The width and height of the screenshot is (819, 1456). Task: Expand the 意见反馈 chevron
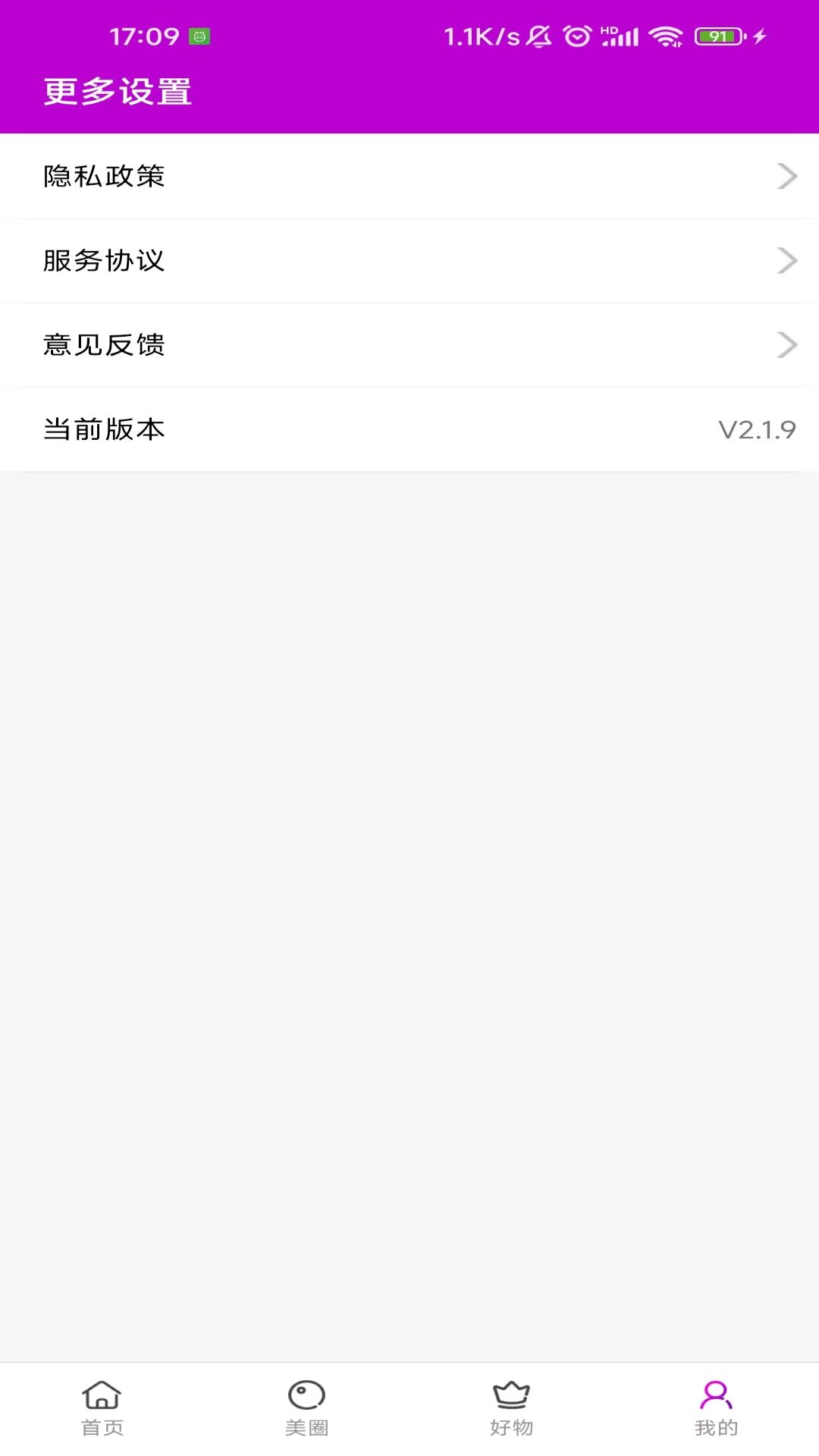coord(787,345)
